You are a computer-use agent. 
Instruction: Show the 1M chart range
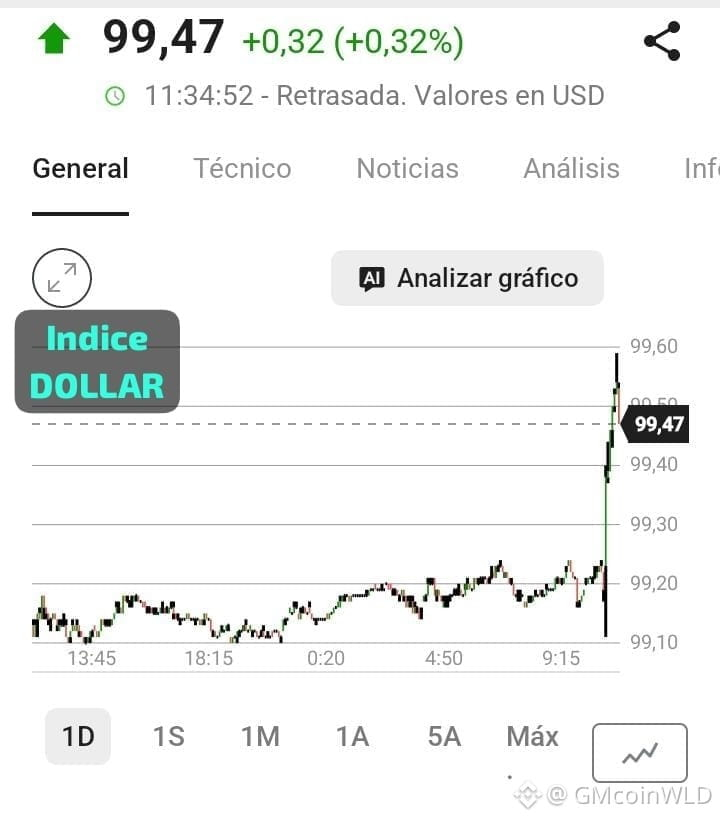[260, 736]
